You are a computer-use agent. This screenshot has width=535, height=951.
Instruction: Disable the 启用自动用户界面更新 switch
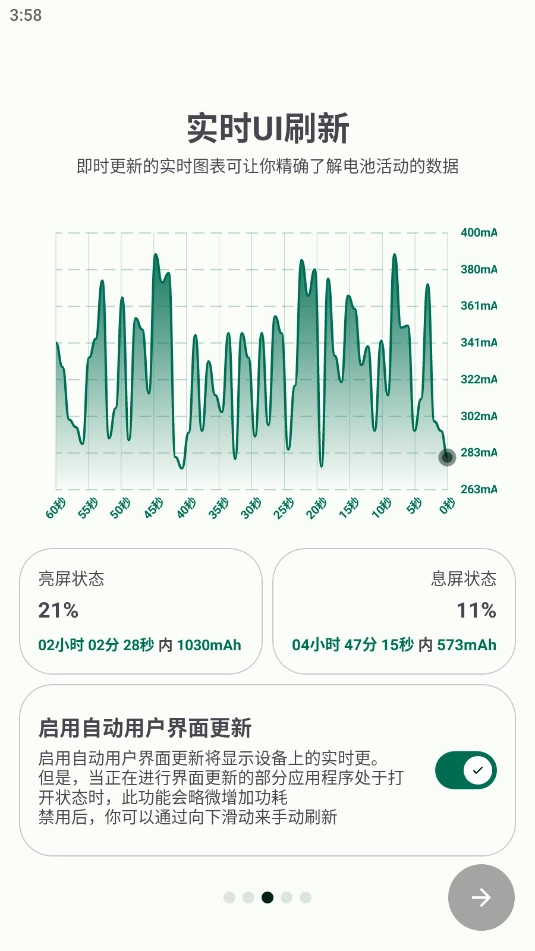tap(465, 770)
